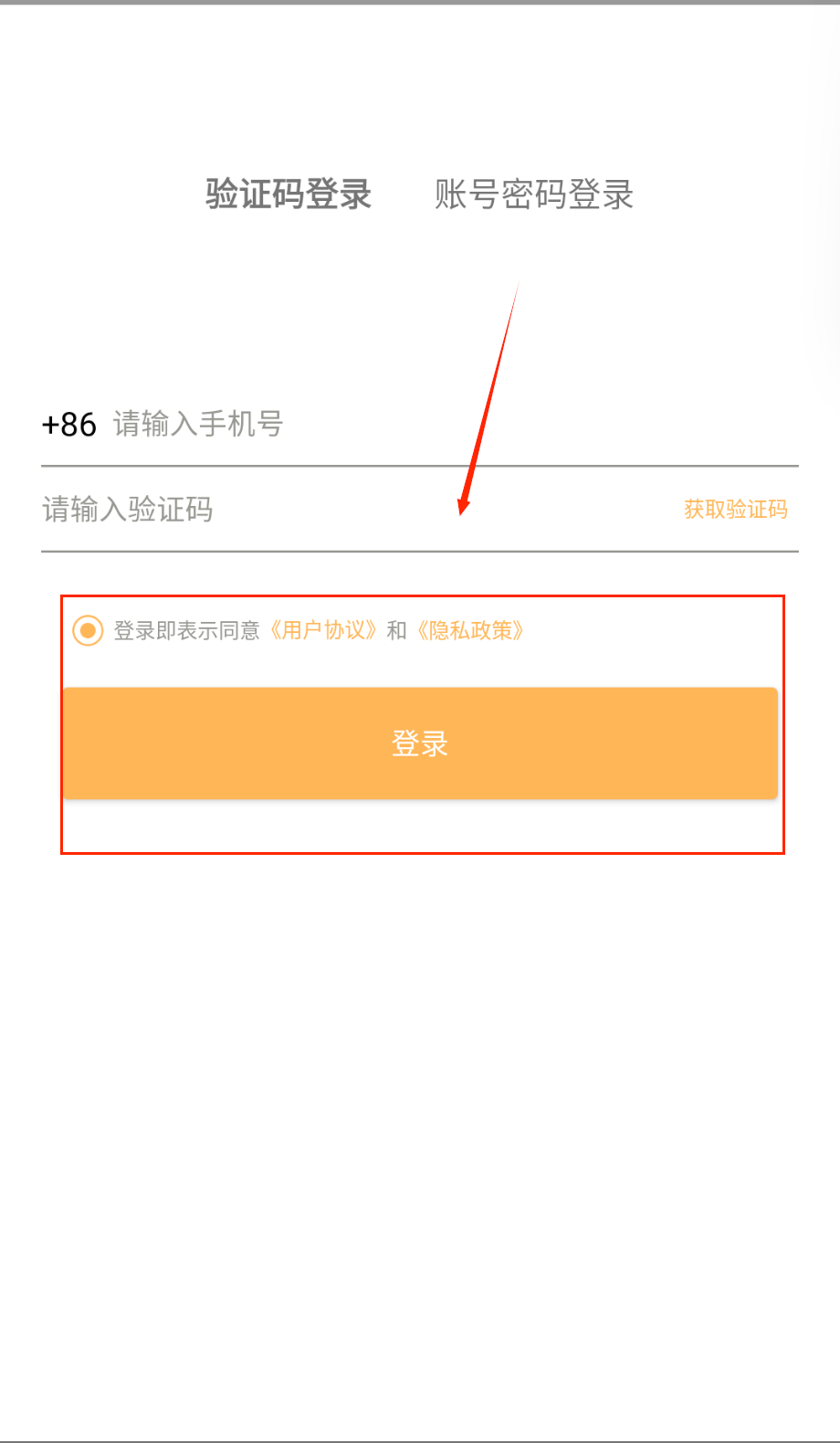The width and height of the screenshot is (840, 1443).
Task: Toggle the agreement radio button
Action: 88,630
